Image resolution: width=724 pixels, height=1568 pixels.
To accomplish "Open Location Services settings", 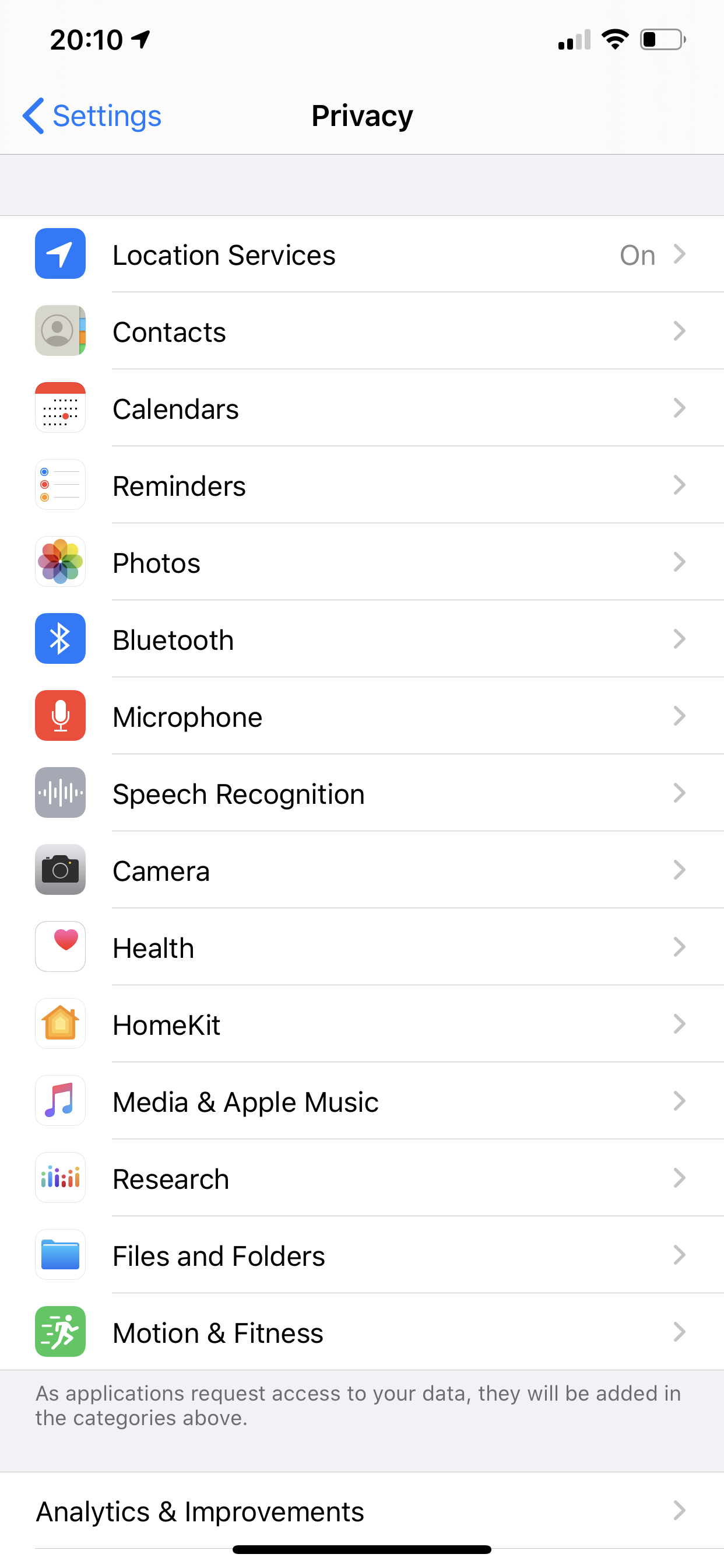I will pyautogui.click(x=361, y=254).
